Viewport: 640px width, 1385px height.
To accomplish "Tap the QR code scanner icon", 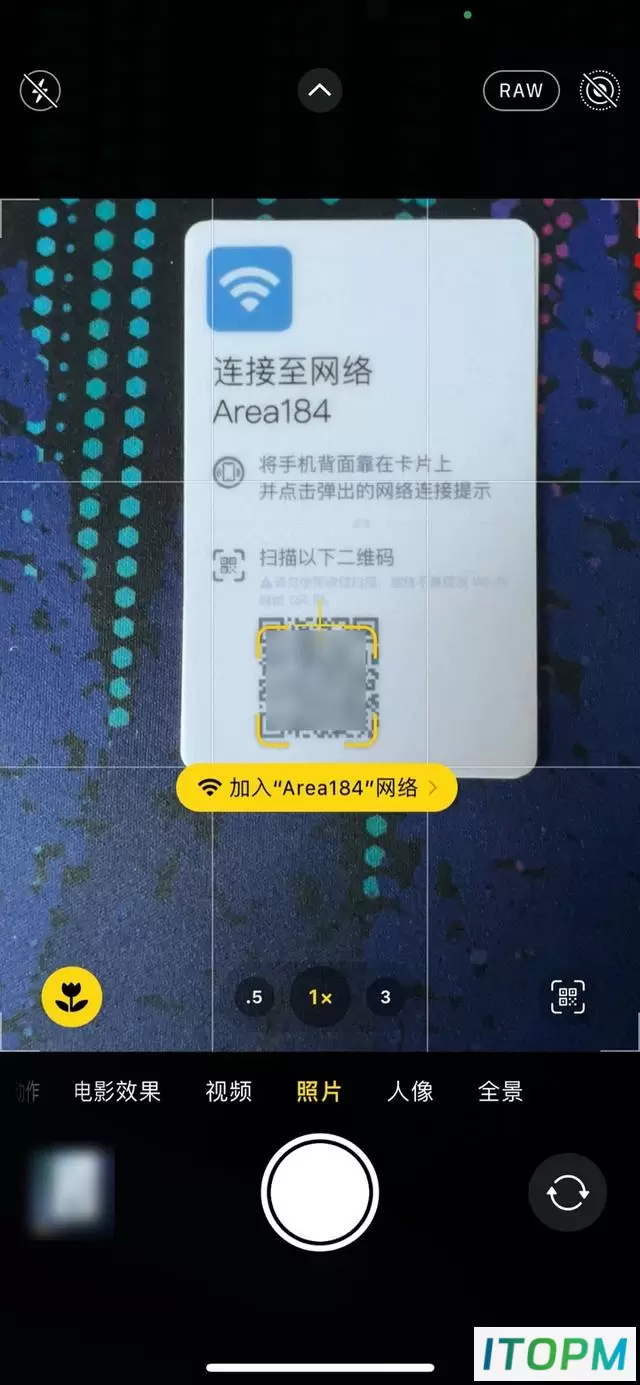I will [568, 997].
